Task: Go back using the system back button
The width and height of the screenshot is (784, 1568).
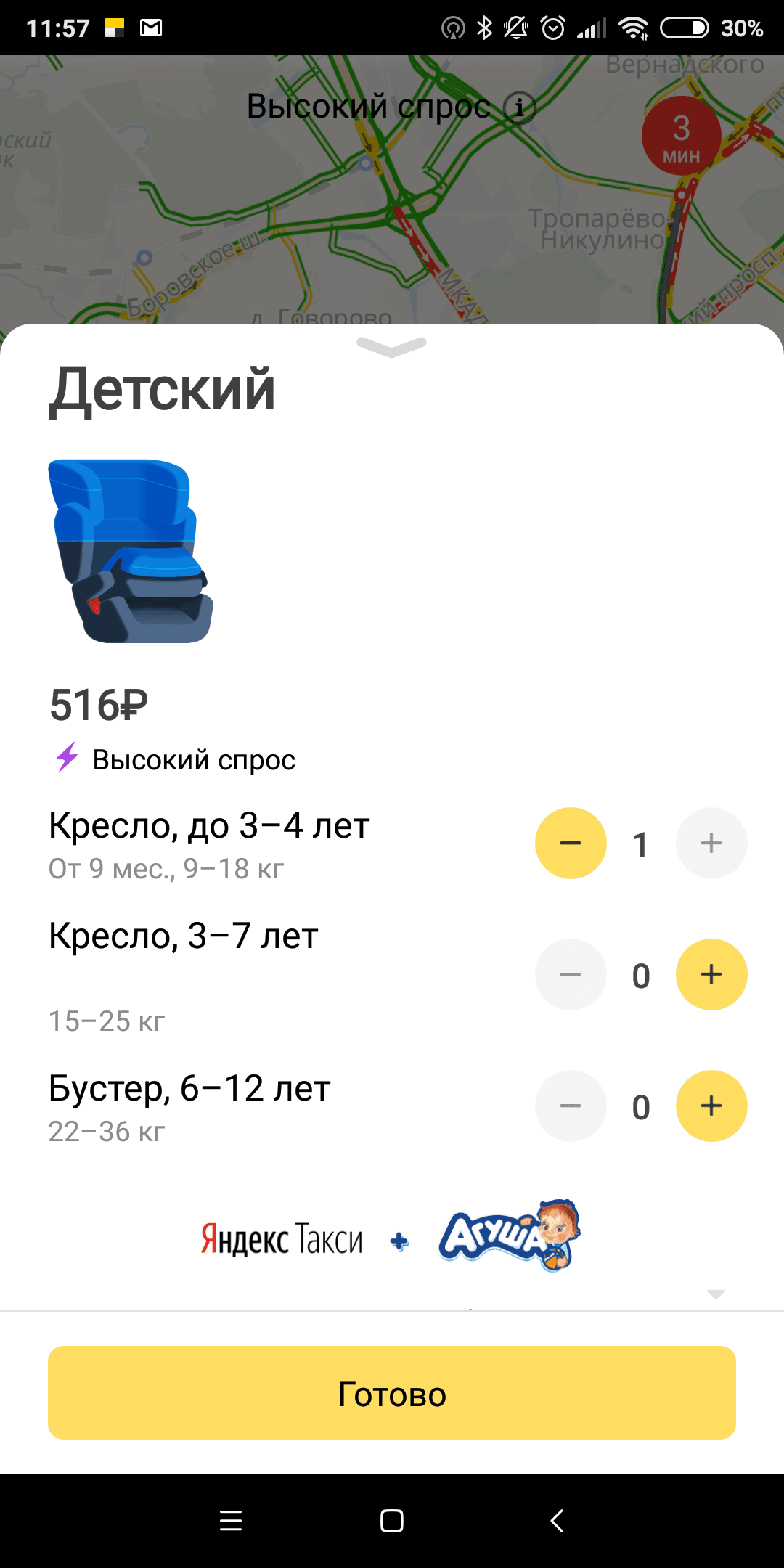Action: click(x=557, y=1520)
